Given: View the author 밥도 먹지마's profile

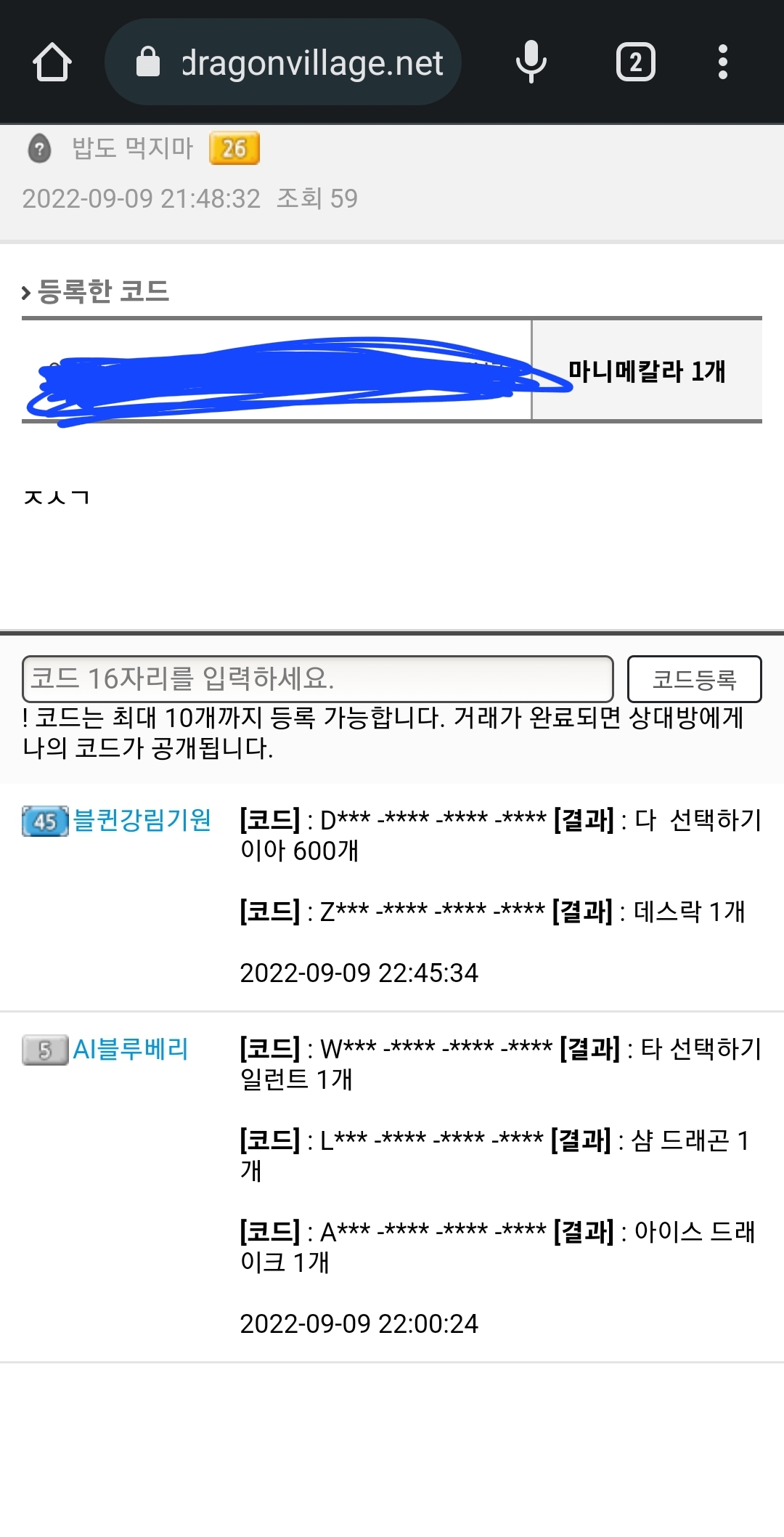Looking at the screenshot, I should tap(132, 148).
